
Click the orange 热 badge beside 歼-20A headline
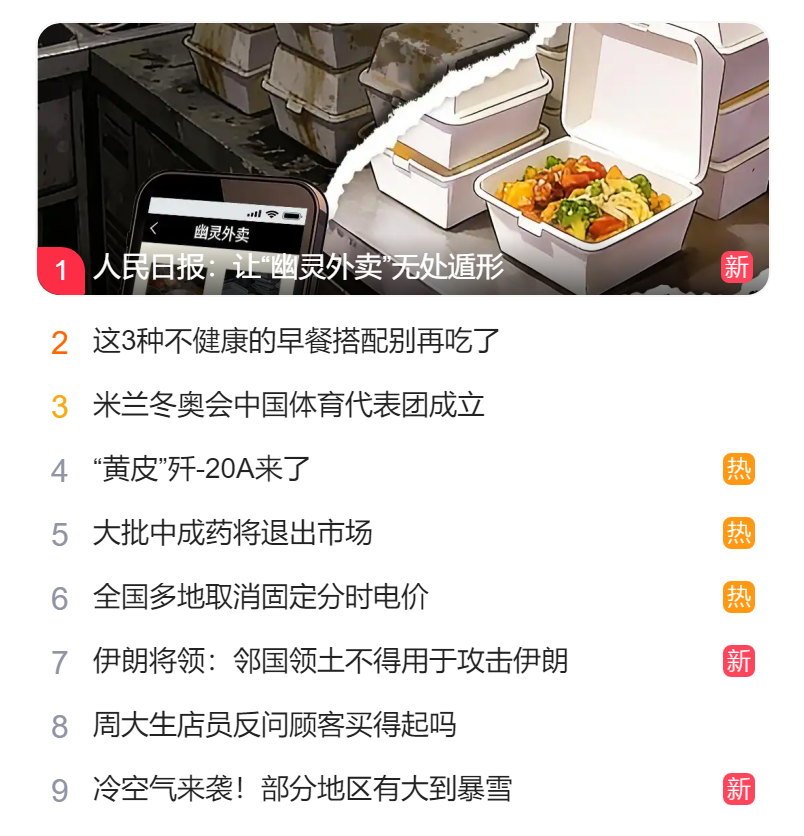pos(739,470)
